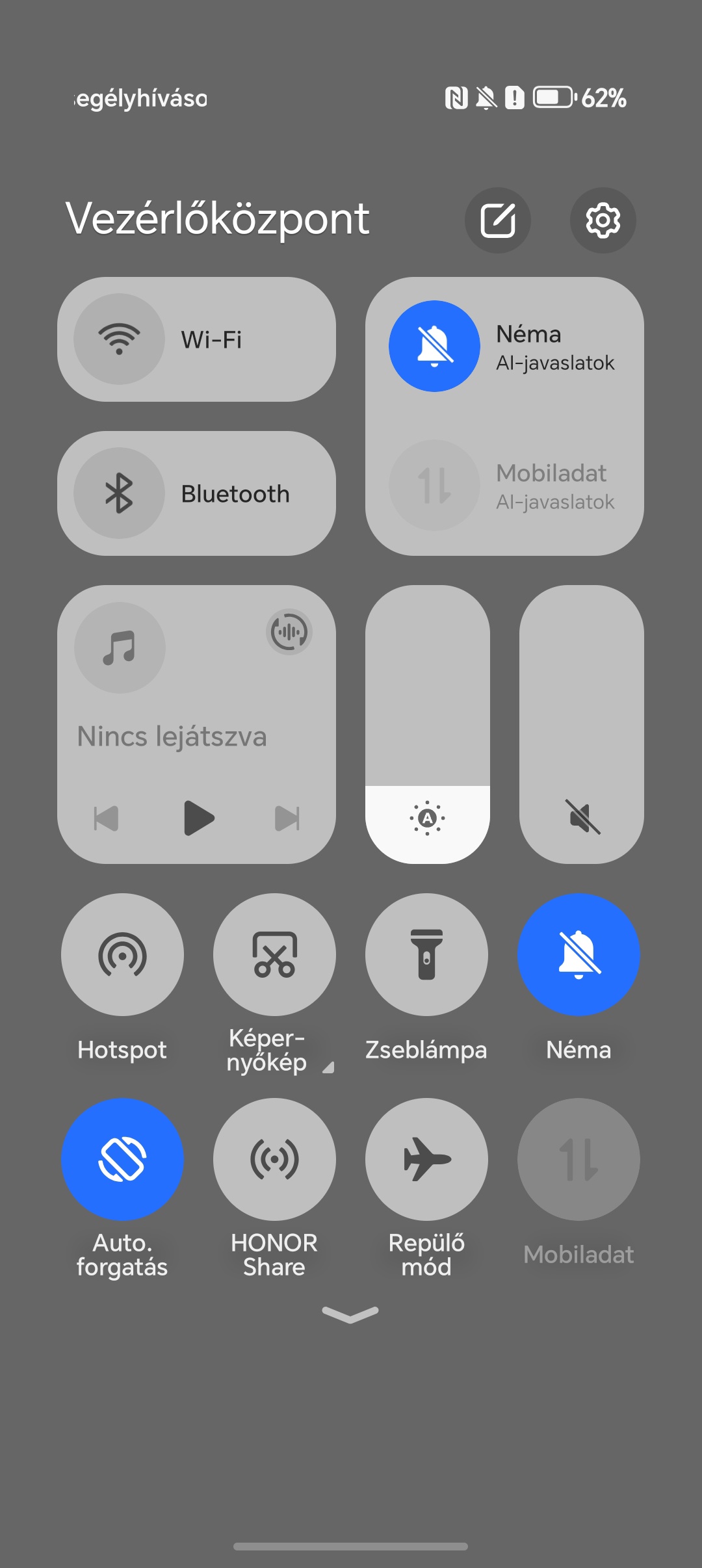702x1568 pixels.
Task: Enable Bluetooth
Action: (196, 493)
